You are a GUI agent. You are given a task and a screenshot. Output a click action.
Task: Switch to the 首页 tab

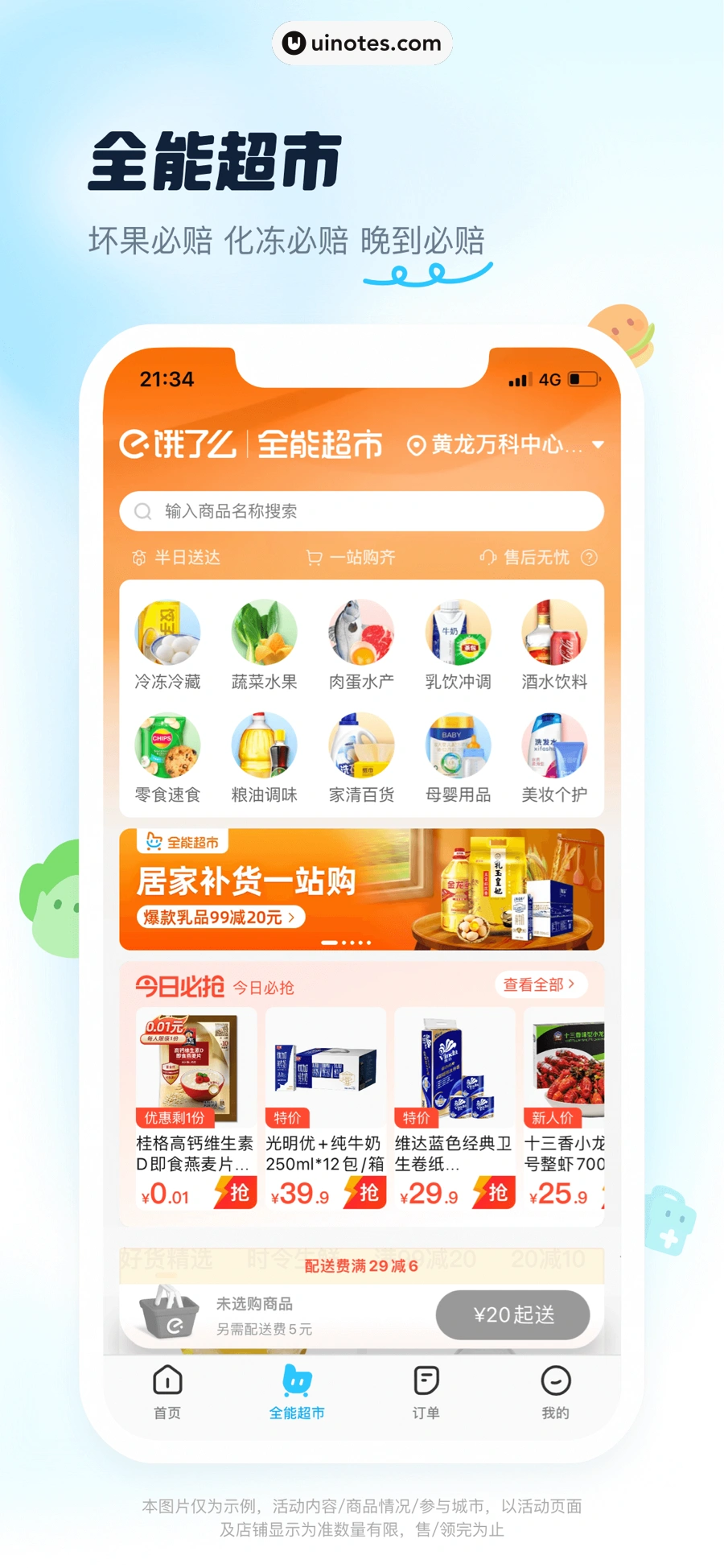(167, 1393)
